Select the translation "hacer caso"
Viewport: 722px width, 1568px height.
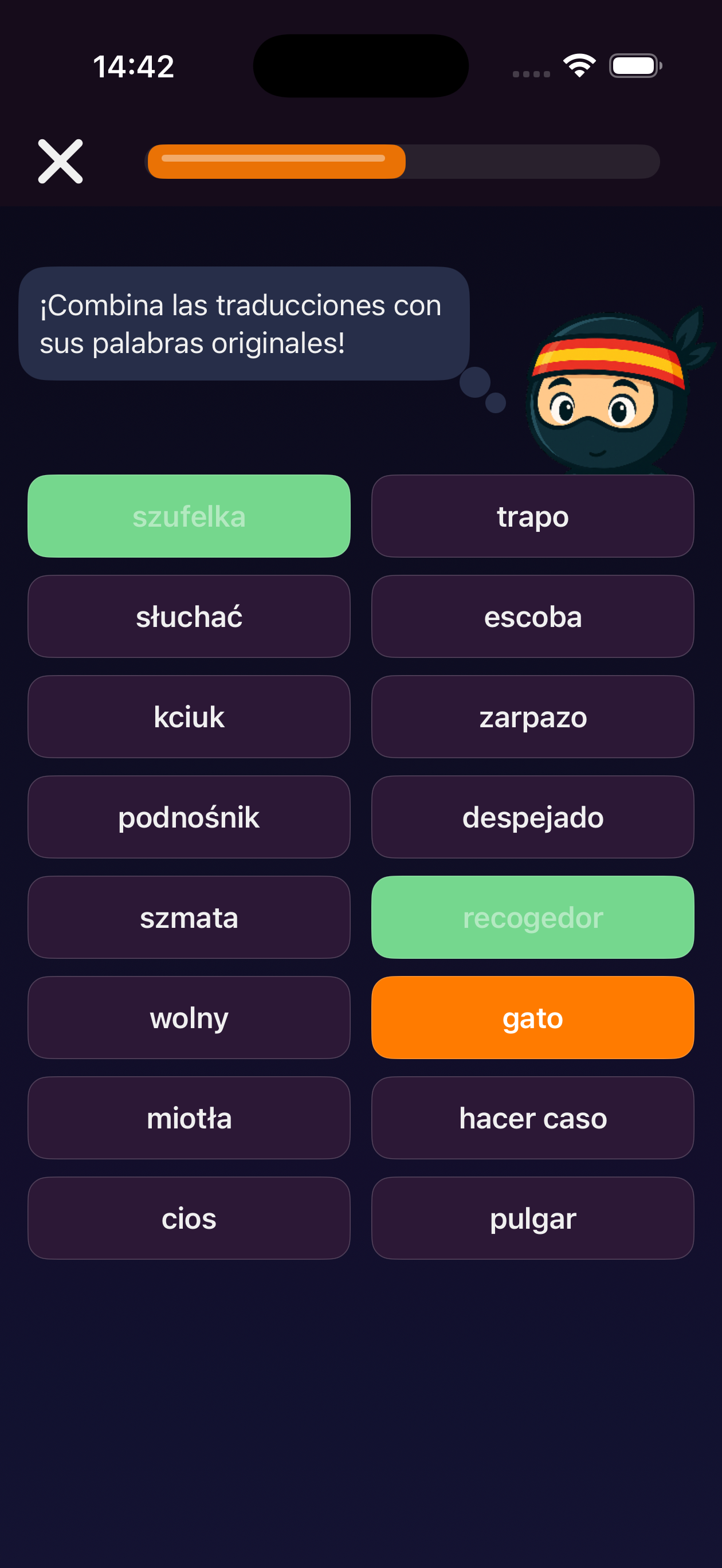(532, 1118)
